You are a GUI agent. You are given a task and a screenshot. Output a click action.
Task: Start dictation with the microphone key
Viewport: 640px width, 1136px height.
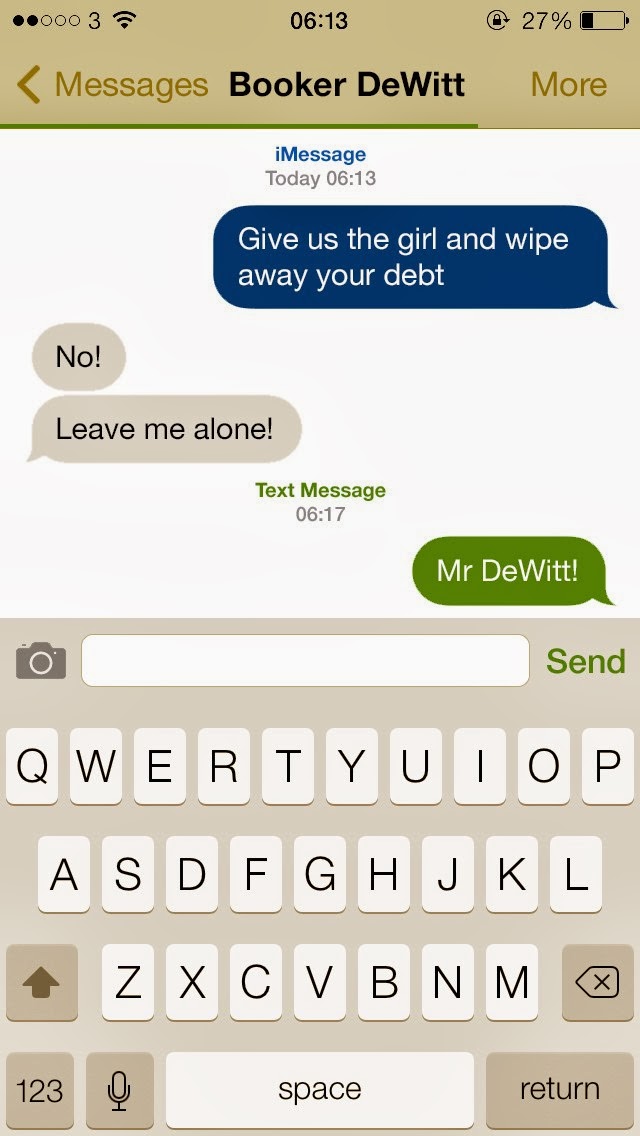tap(120, 1089)
